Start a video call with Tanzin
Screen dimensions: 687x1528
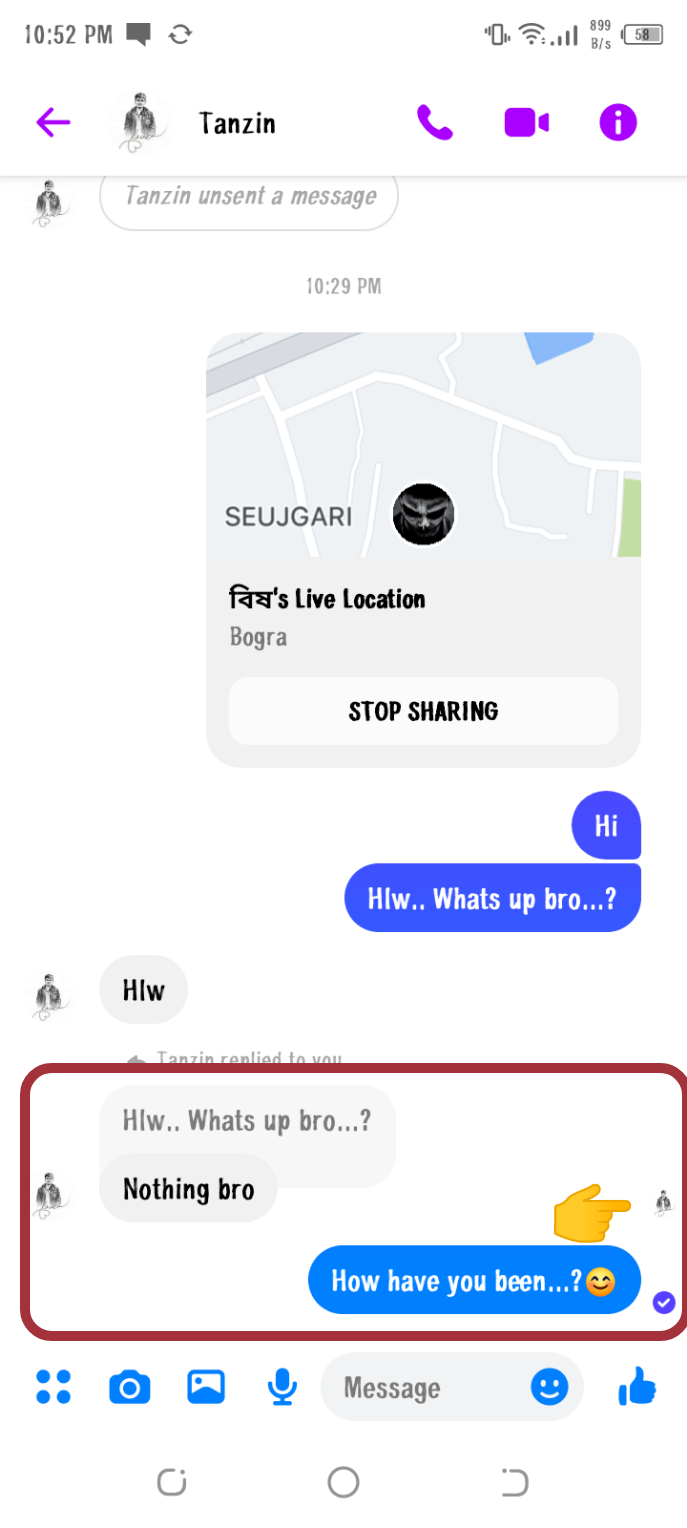(526, 123)
